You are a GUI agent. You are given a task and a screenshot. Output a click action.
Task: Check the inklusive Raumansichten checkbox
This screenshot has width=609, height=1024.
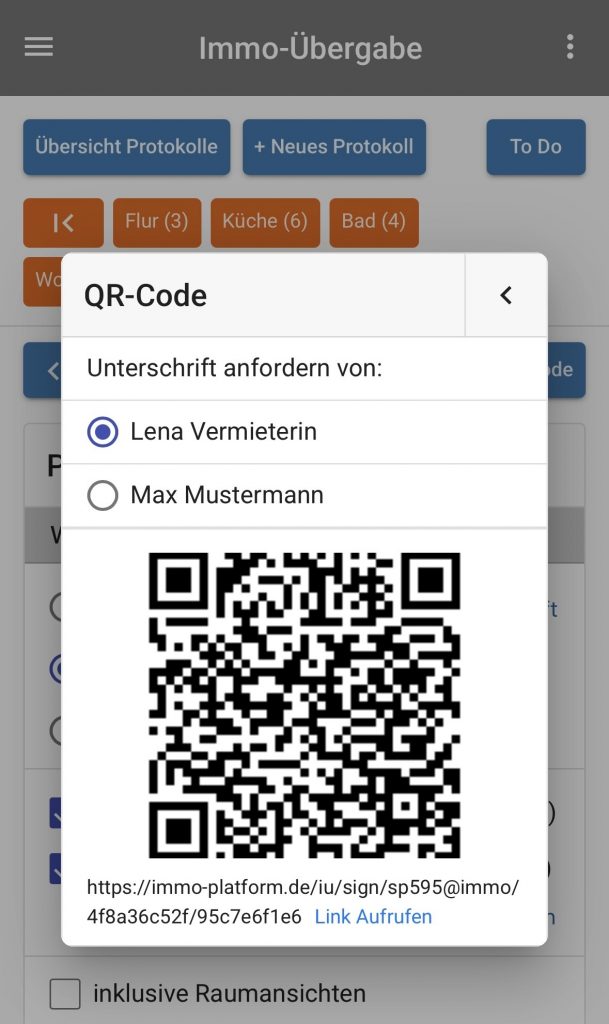coord(66,994)
